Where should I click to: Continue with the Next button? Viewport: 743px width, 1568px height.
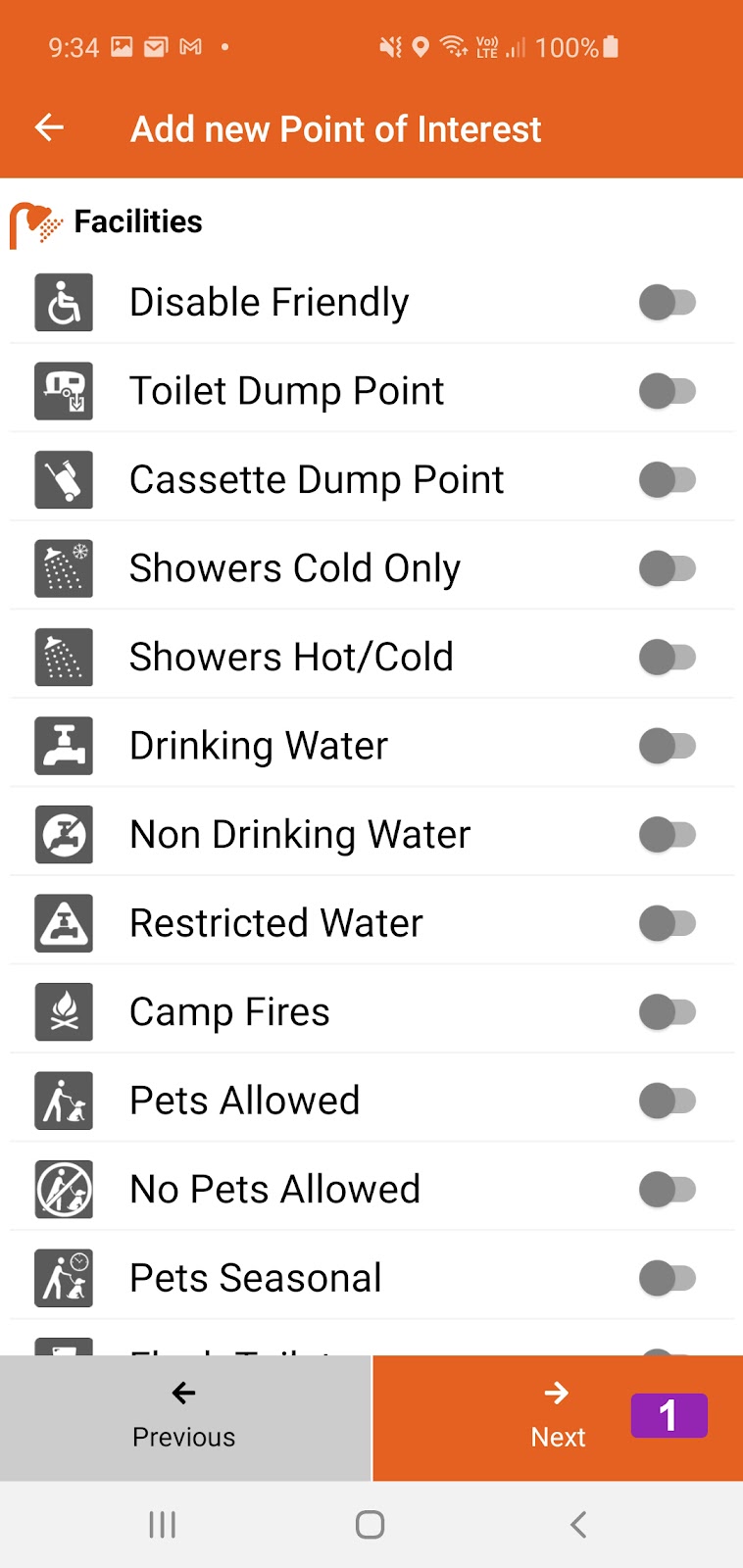(x=558, y=1418)
